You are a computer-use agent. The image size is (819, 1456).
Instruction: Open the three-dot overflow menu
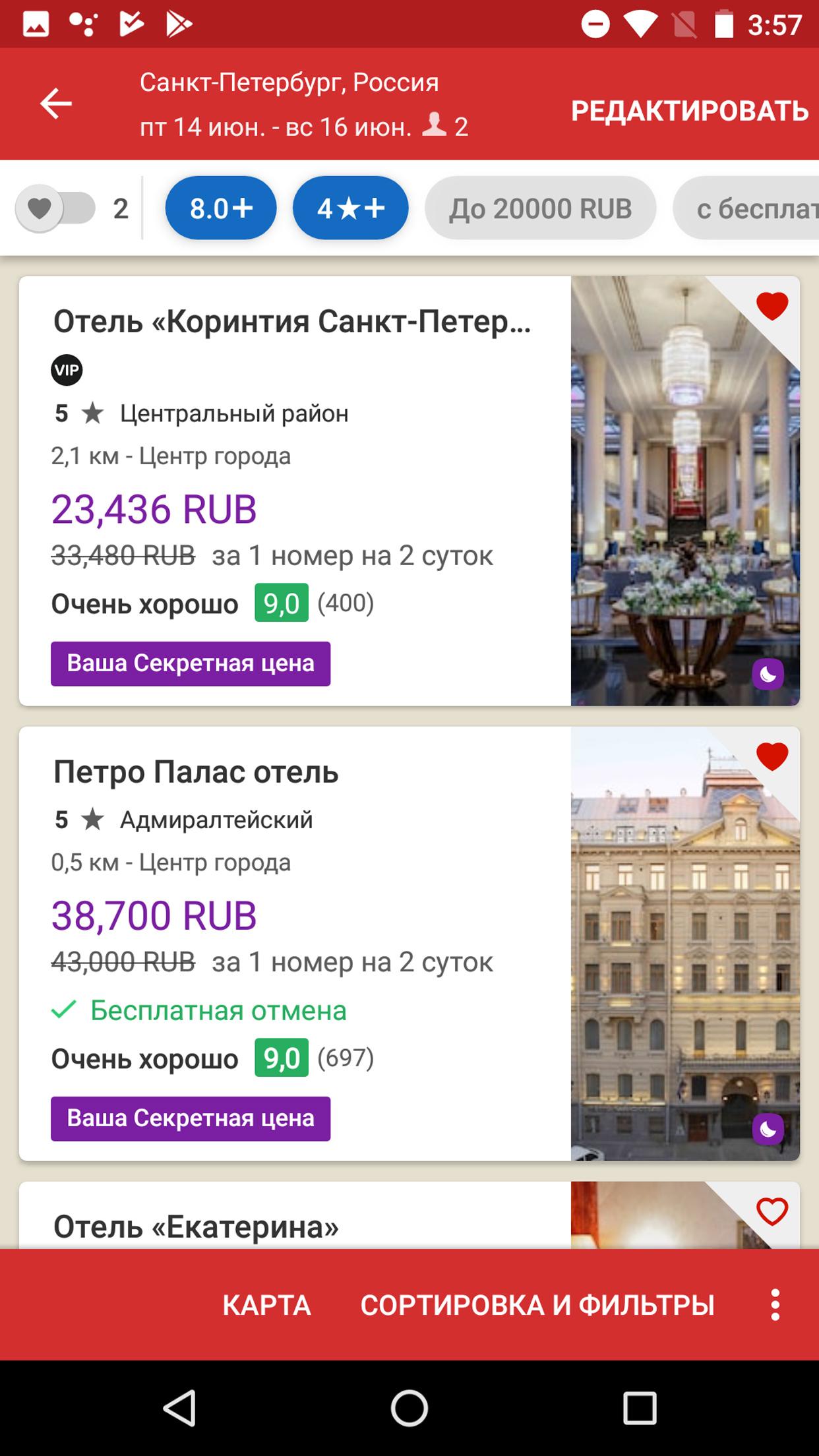pyautogui.click(x=775, y=1305)
